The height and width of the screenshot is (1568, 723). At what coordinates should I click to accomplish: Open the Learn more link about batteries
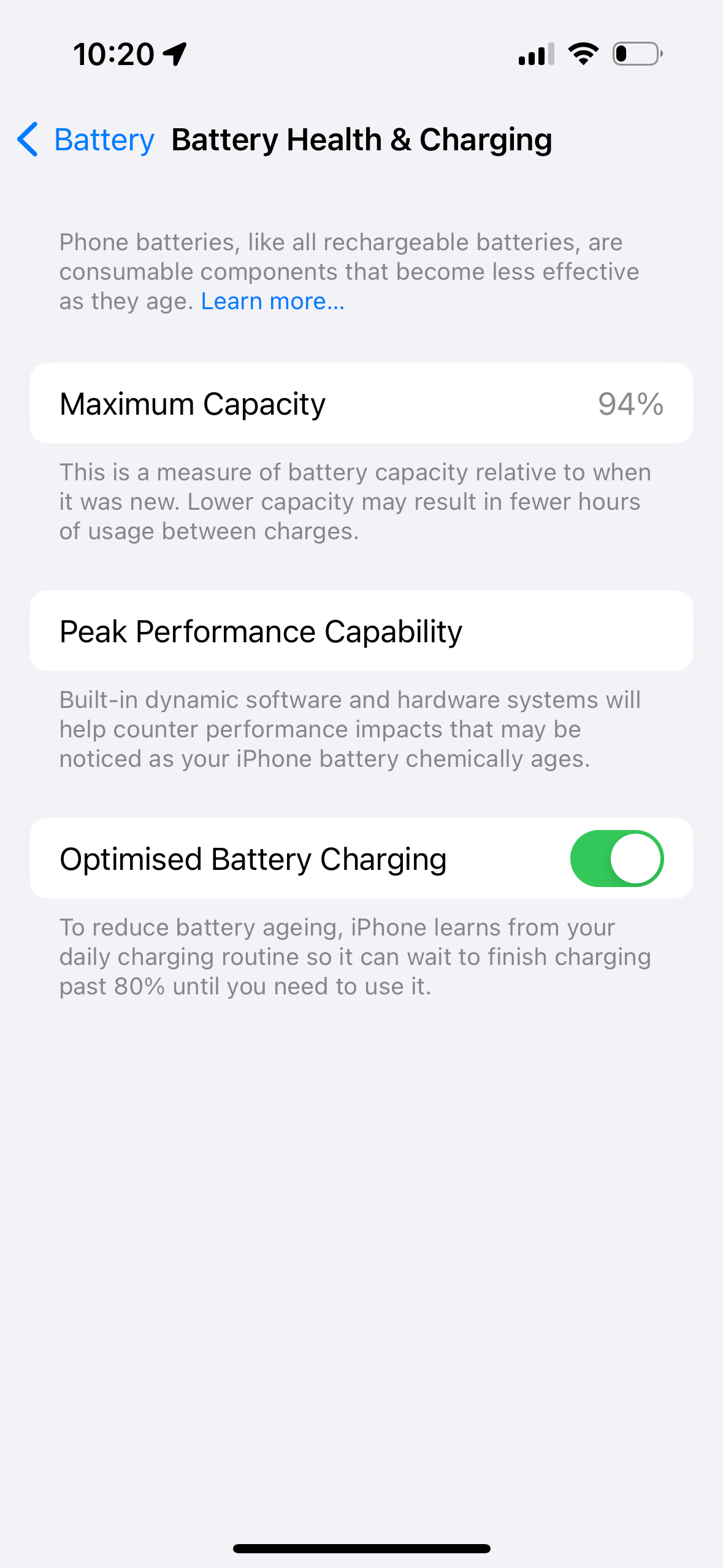[272, 301]
